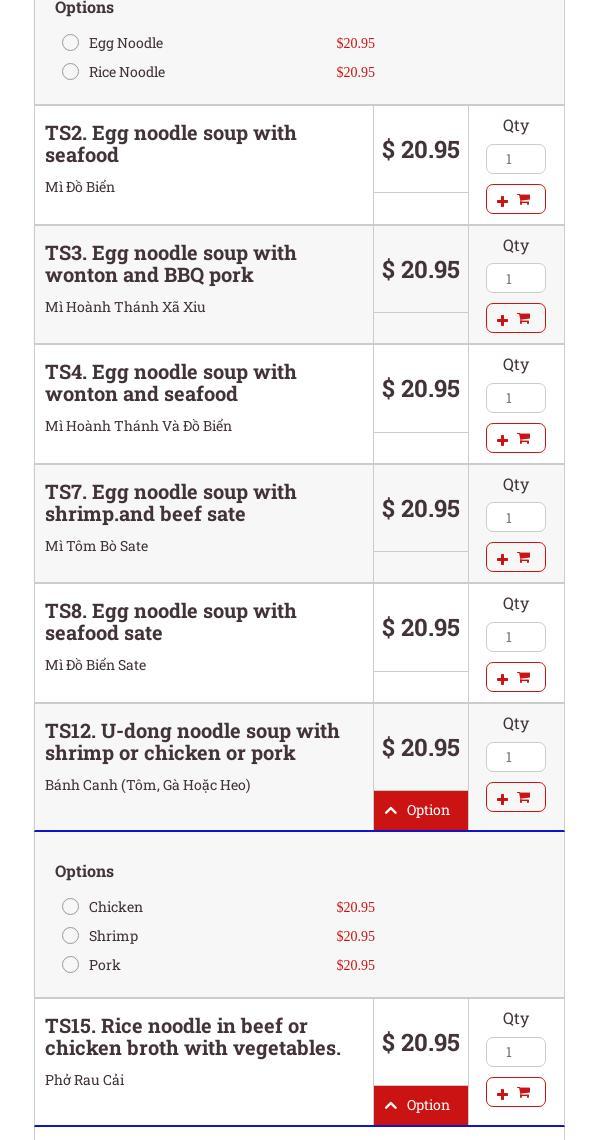Edit quantity for TS4 wonton and seafood

click(x=515, y=398)
